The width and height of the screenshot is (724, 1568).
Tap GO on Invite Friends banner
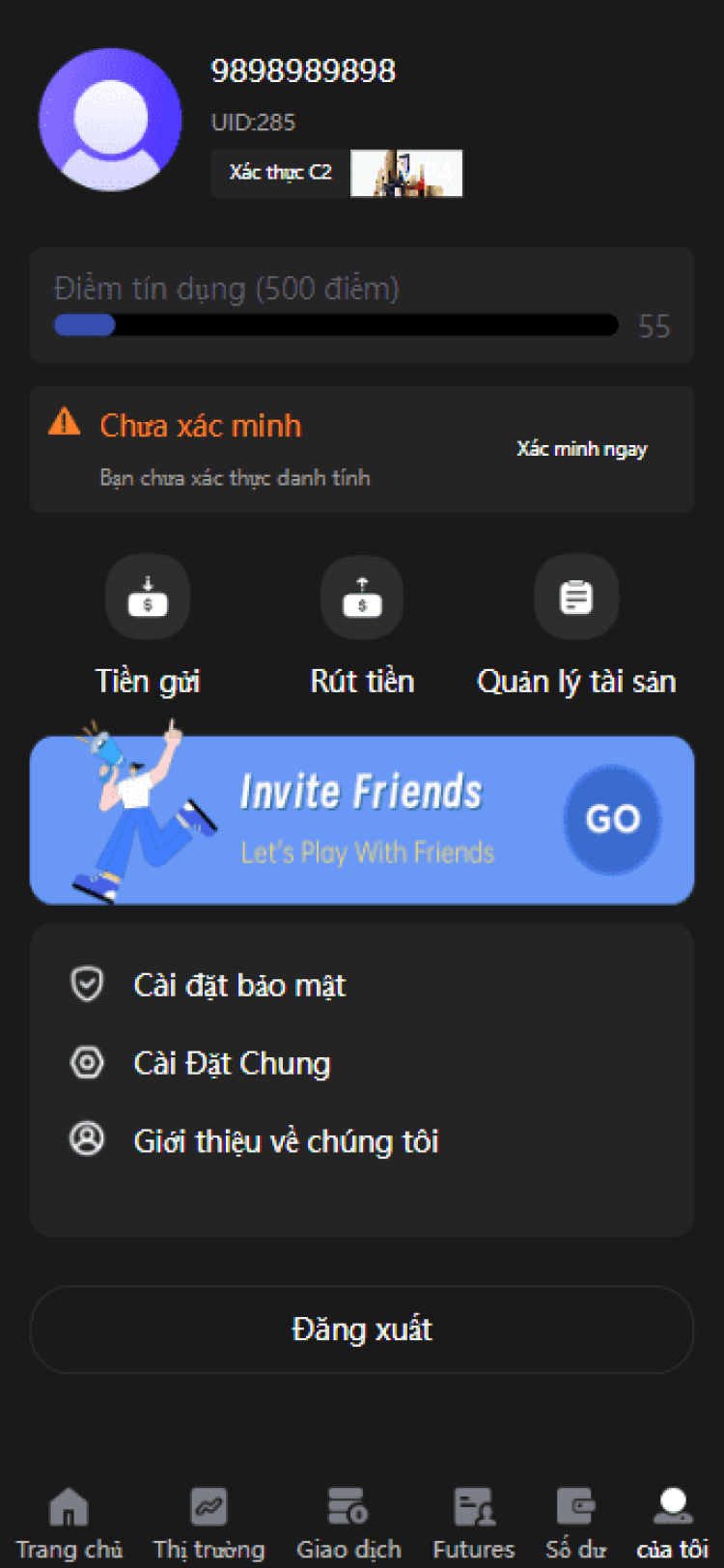[x=612, y=819]
